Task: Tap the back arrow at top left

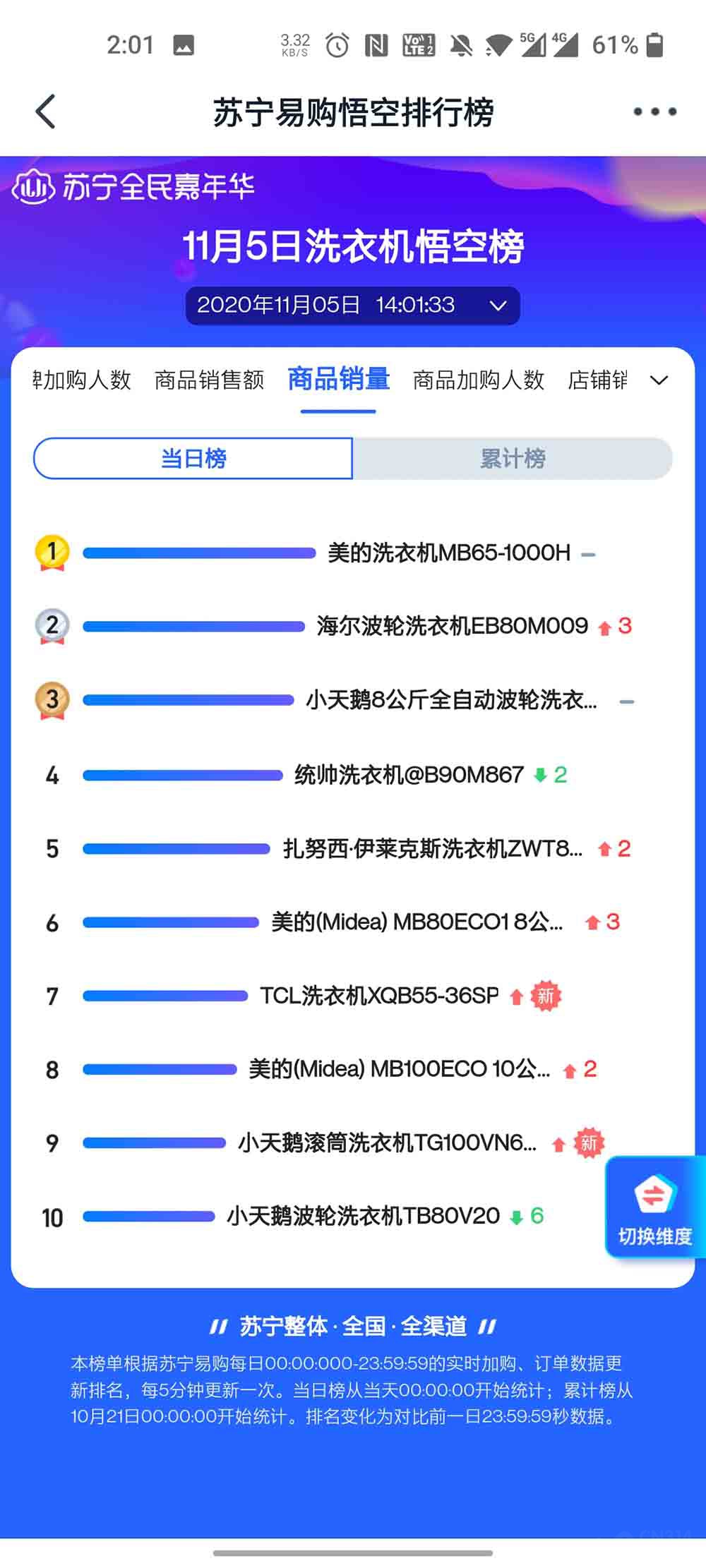Action: point(44,111)
